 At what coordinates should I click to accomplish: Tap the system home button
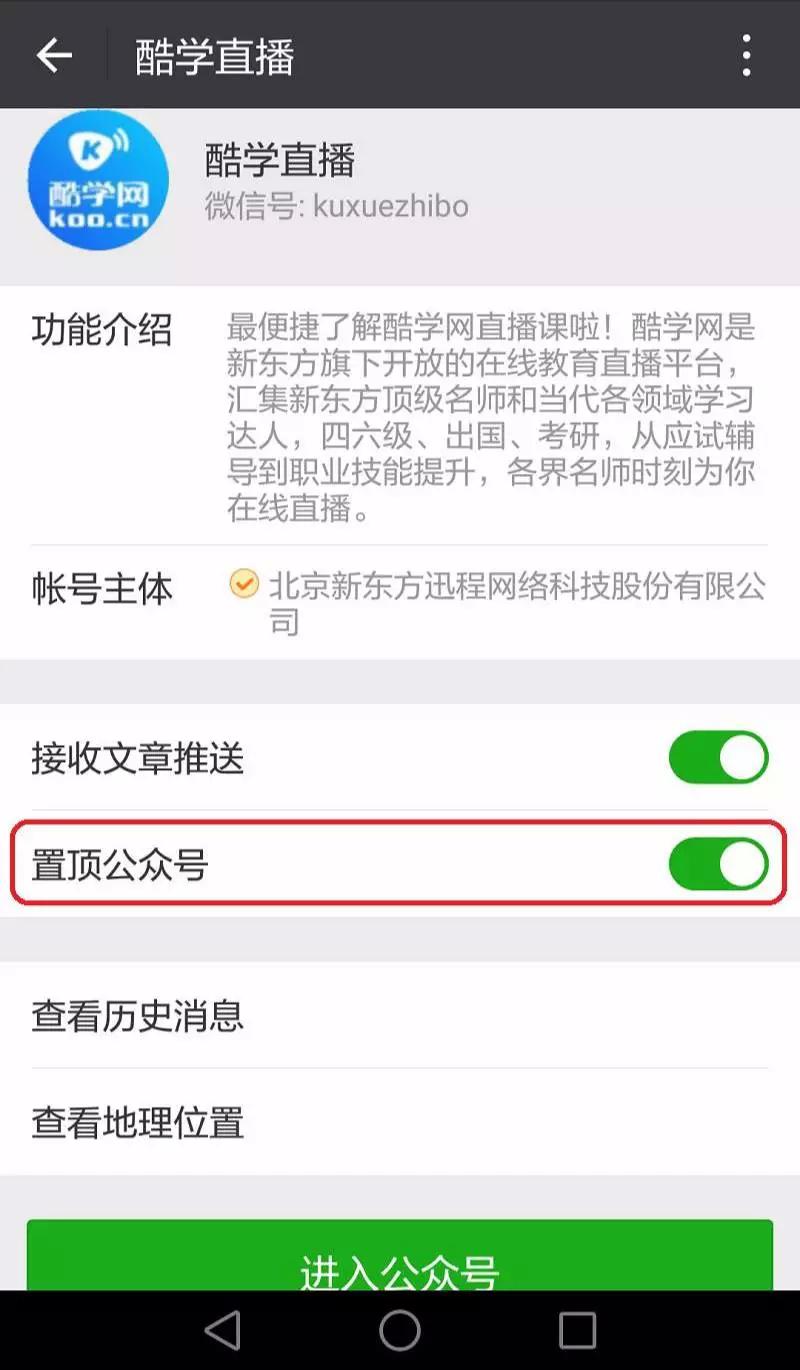400,1330
